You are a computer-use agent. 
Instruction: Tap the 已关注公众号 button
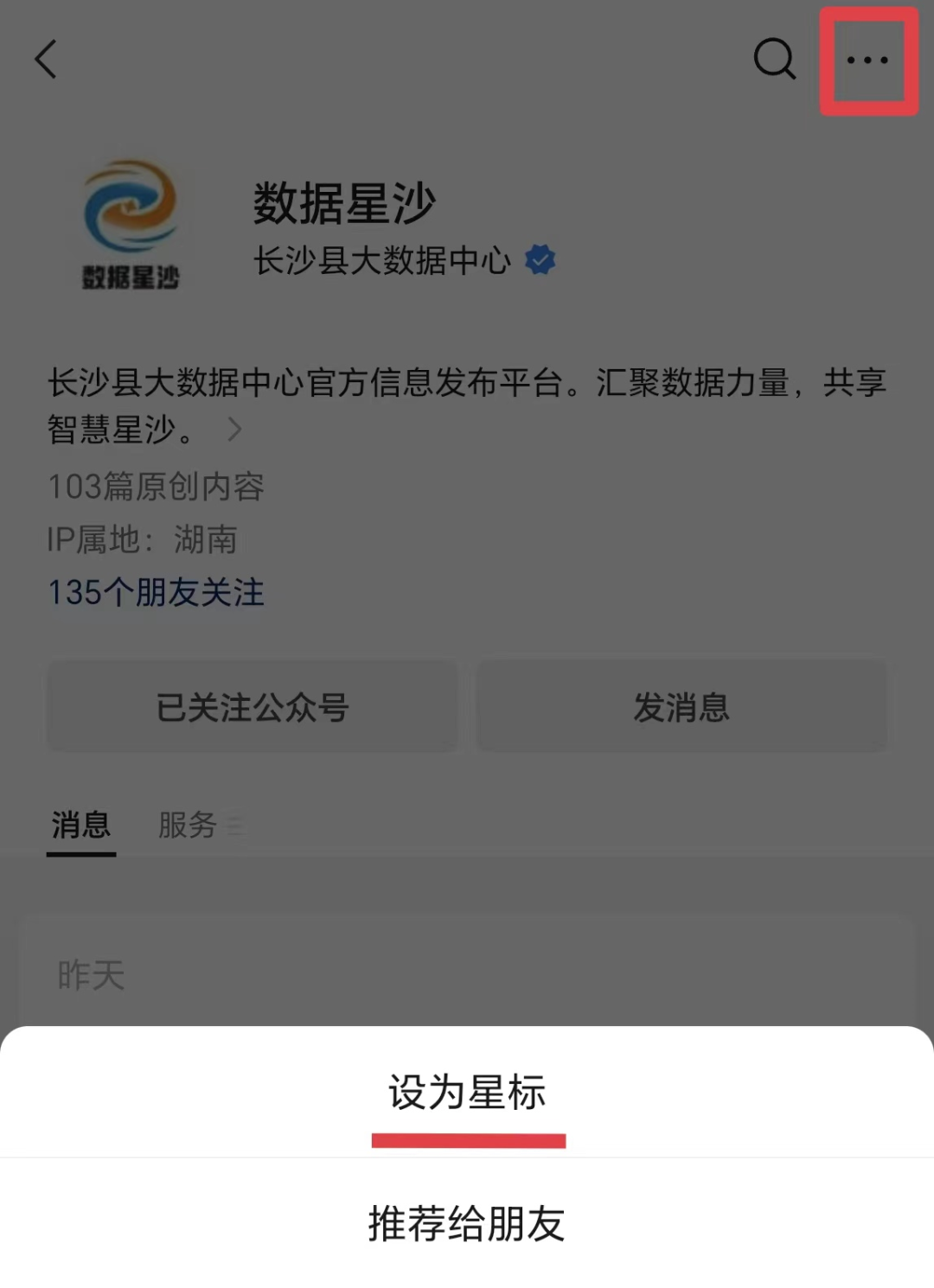[x=252, y=707]
